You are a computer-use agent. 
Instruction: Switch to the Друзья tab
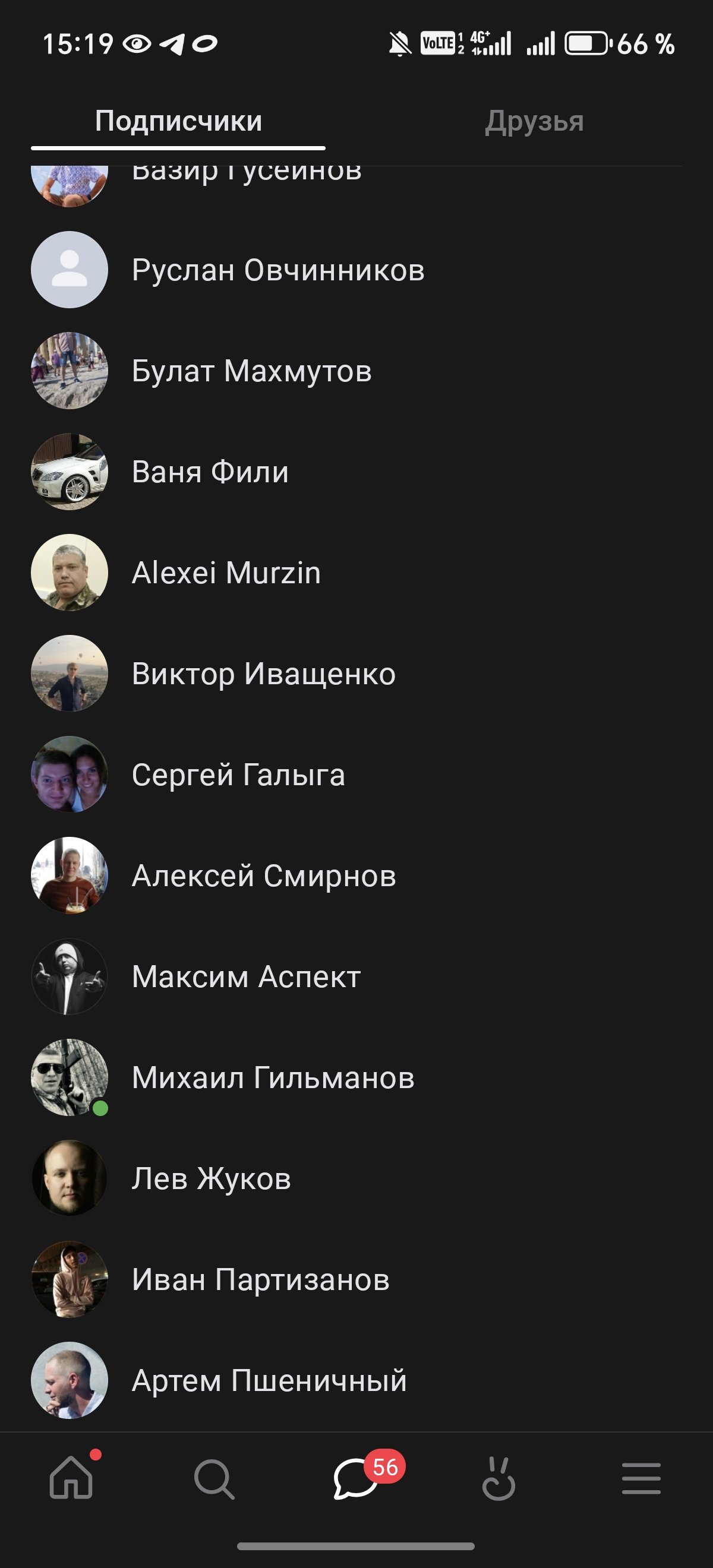click(x=534, y=121)
